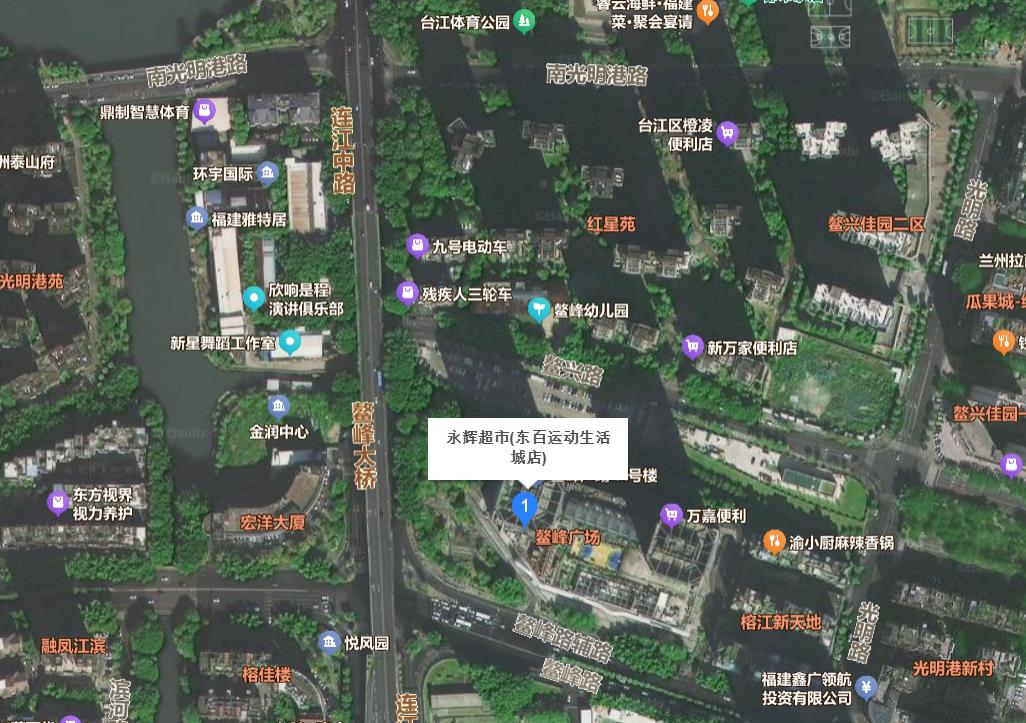The height and width of the screenshot is (723, 1026).
Task: Open the 鼎制智慧体育 shop marker
Action: click(205, 111)
